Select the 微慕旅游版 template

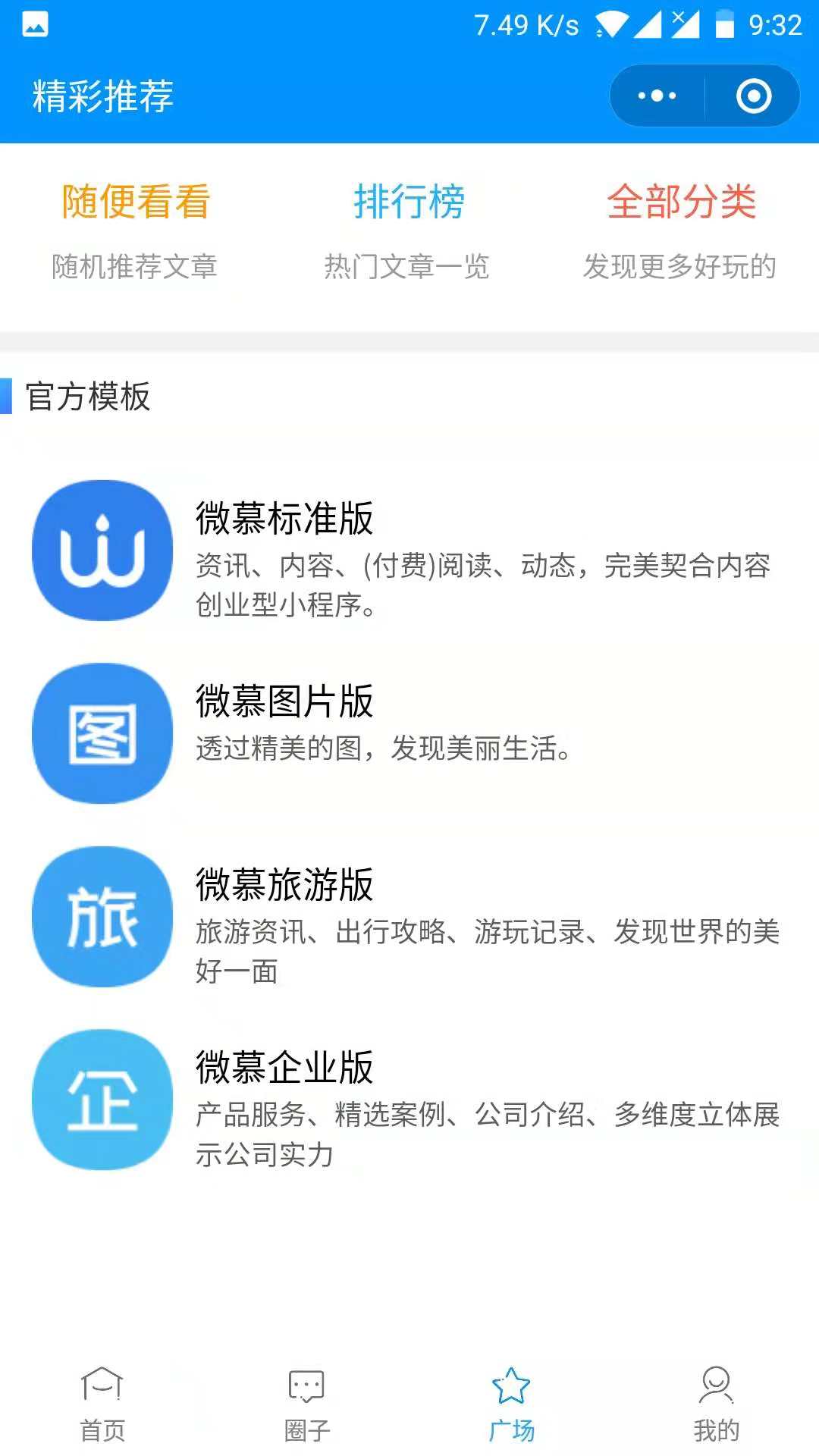point(409,917)
